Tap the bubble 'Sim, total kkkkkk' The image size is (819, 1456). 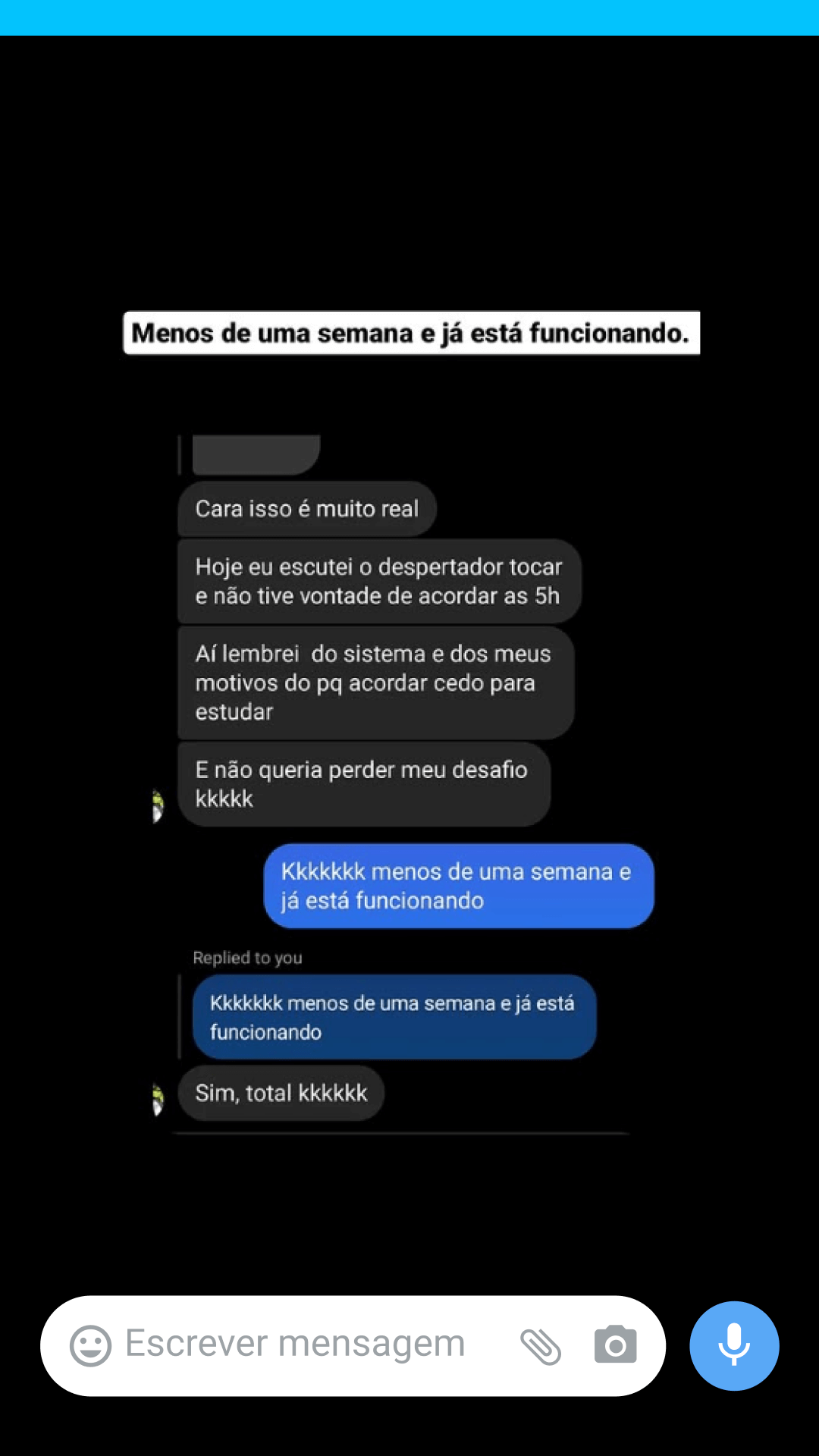281,1093
